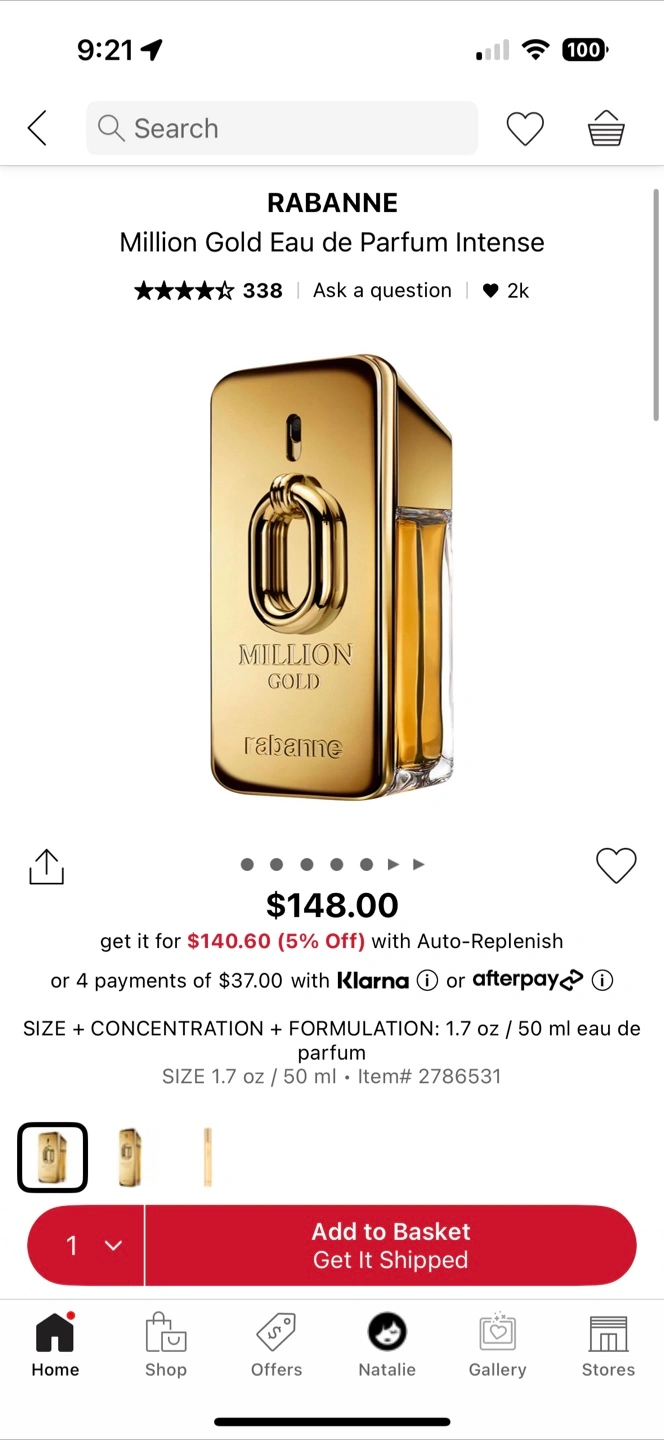Open the Loves heart in the top bar
This screenshot has width=664, height=1440.
click(x=525, y=128)
